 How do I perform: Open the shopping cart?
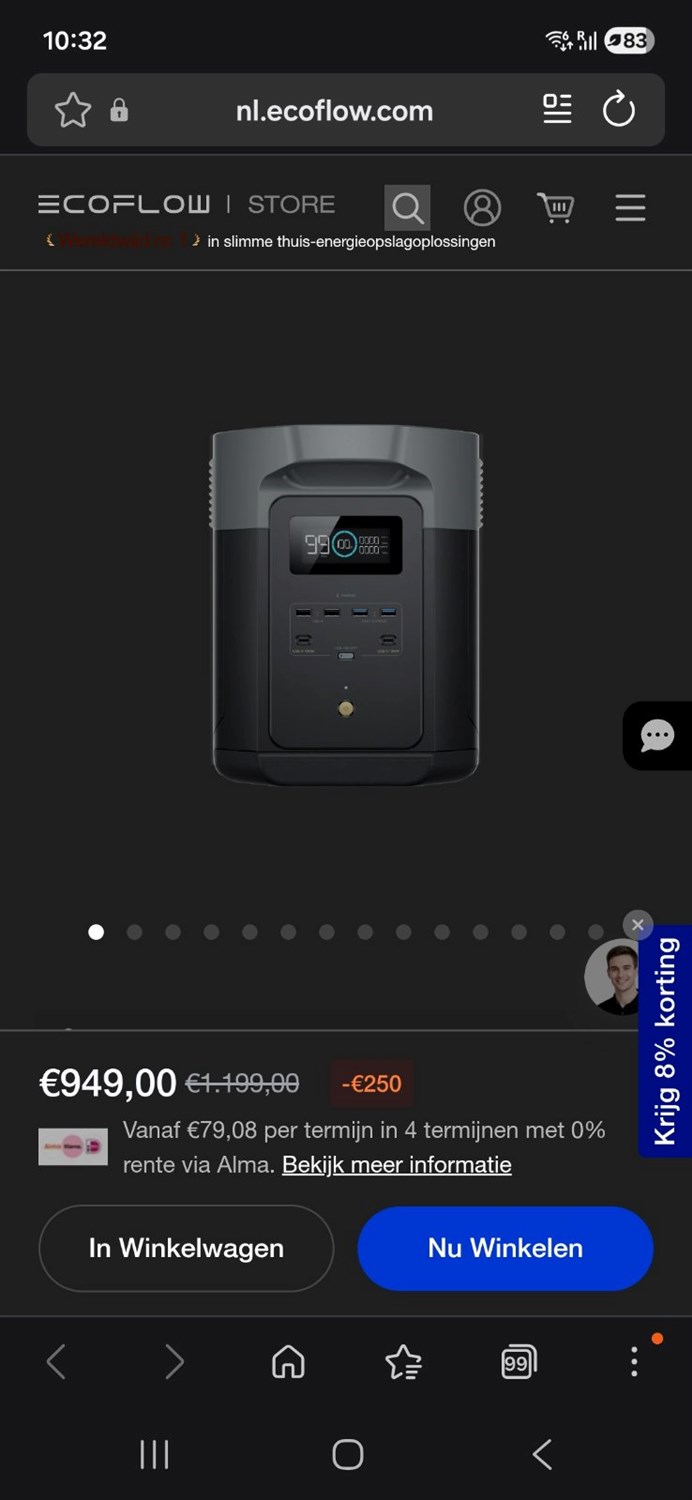pos(556,208)
